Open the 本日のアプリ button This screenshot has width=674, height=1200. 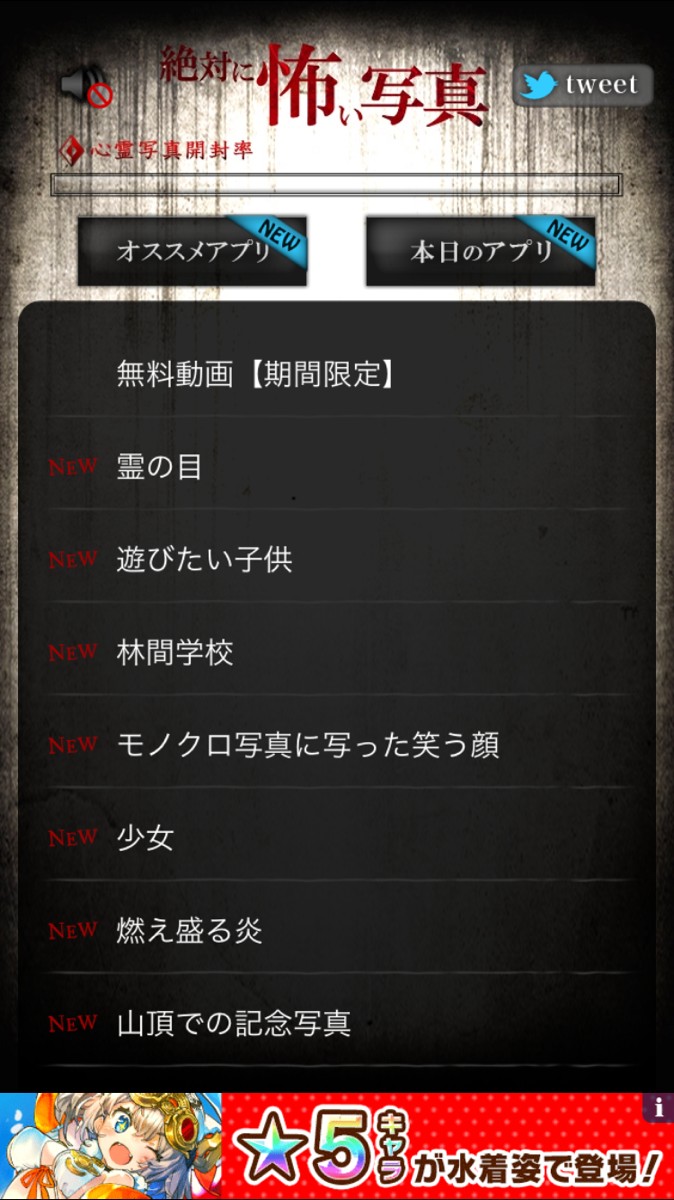(x=481, y=250)
